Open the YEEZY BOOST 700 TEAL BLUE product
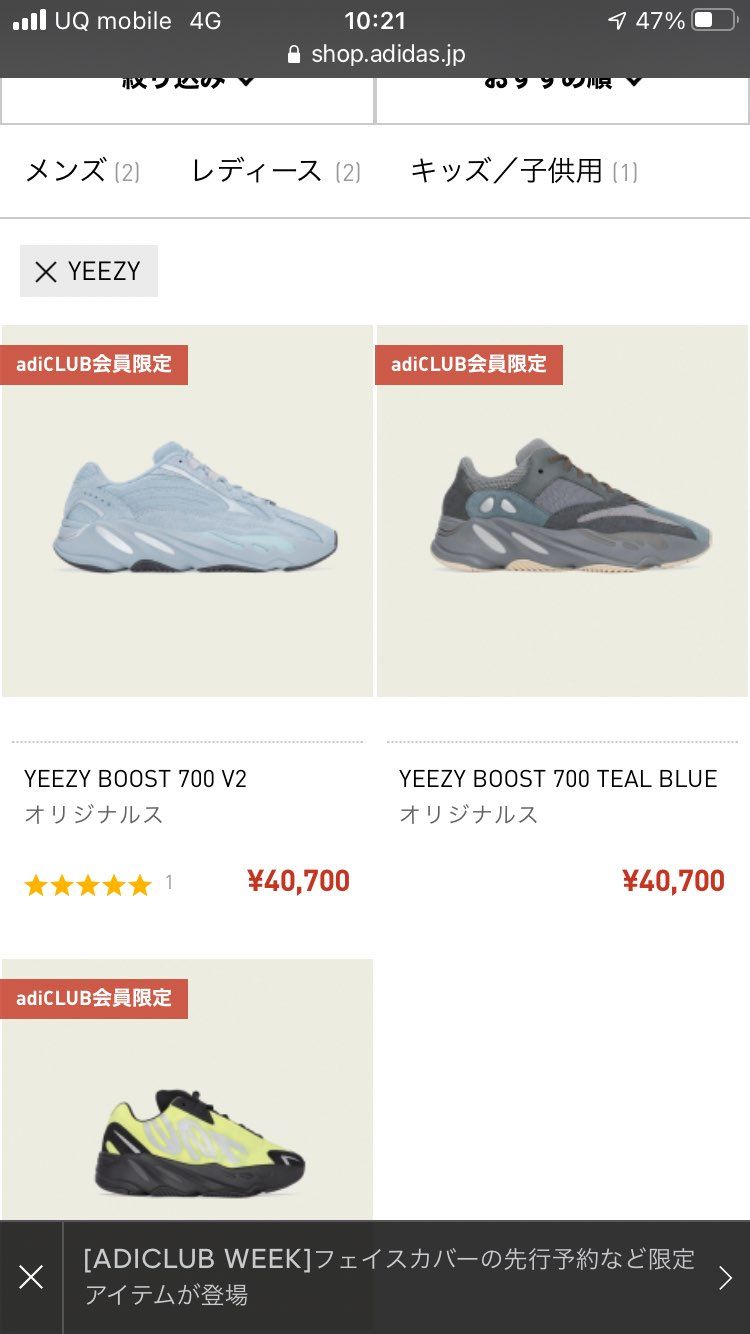Screen dimensions: 750x1334 562,512
